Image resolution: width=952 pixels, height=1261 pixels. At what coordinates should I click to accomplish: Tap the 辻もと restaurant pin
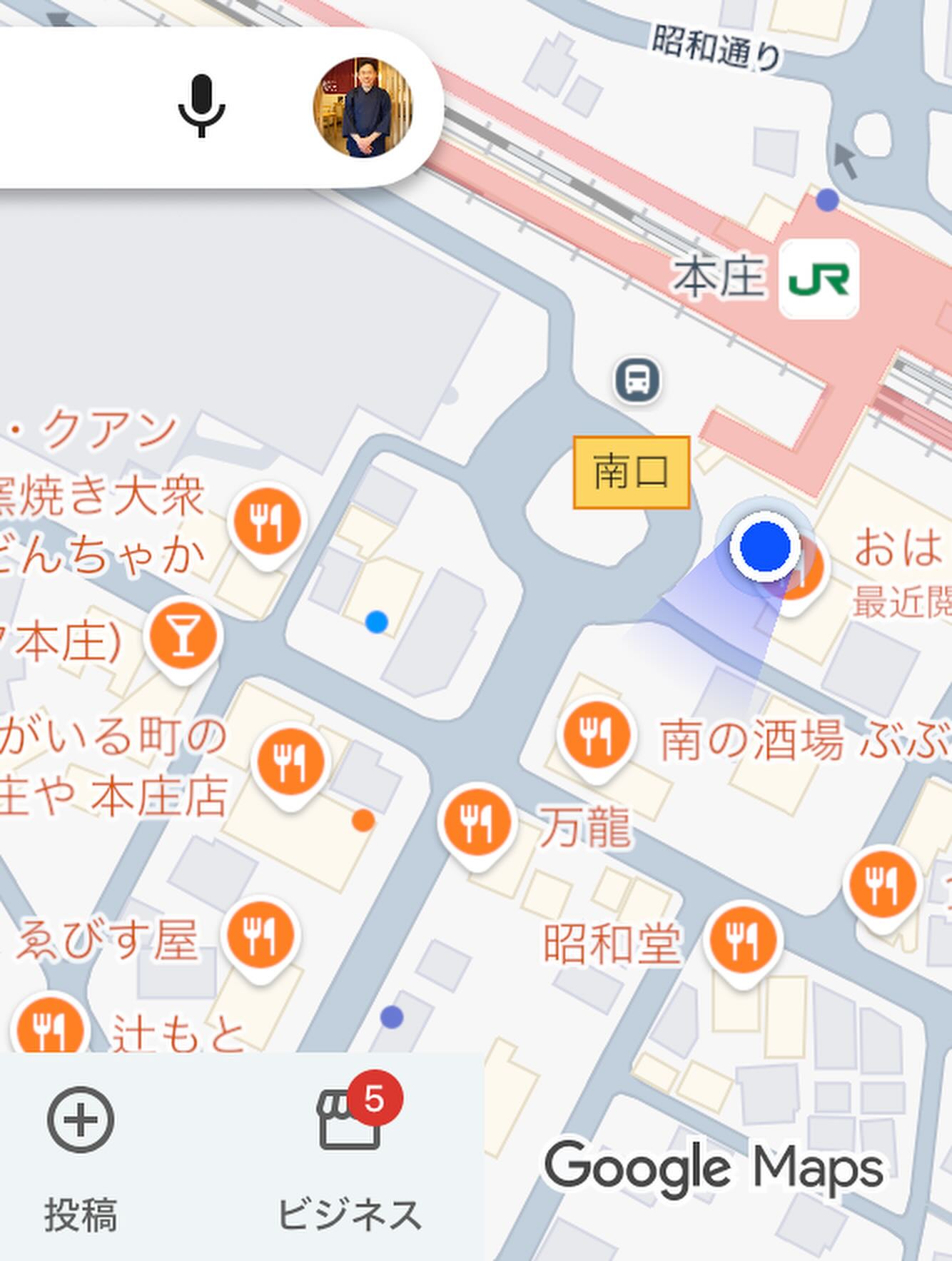pos(50,1028)
